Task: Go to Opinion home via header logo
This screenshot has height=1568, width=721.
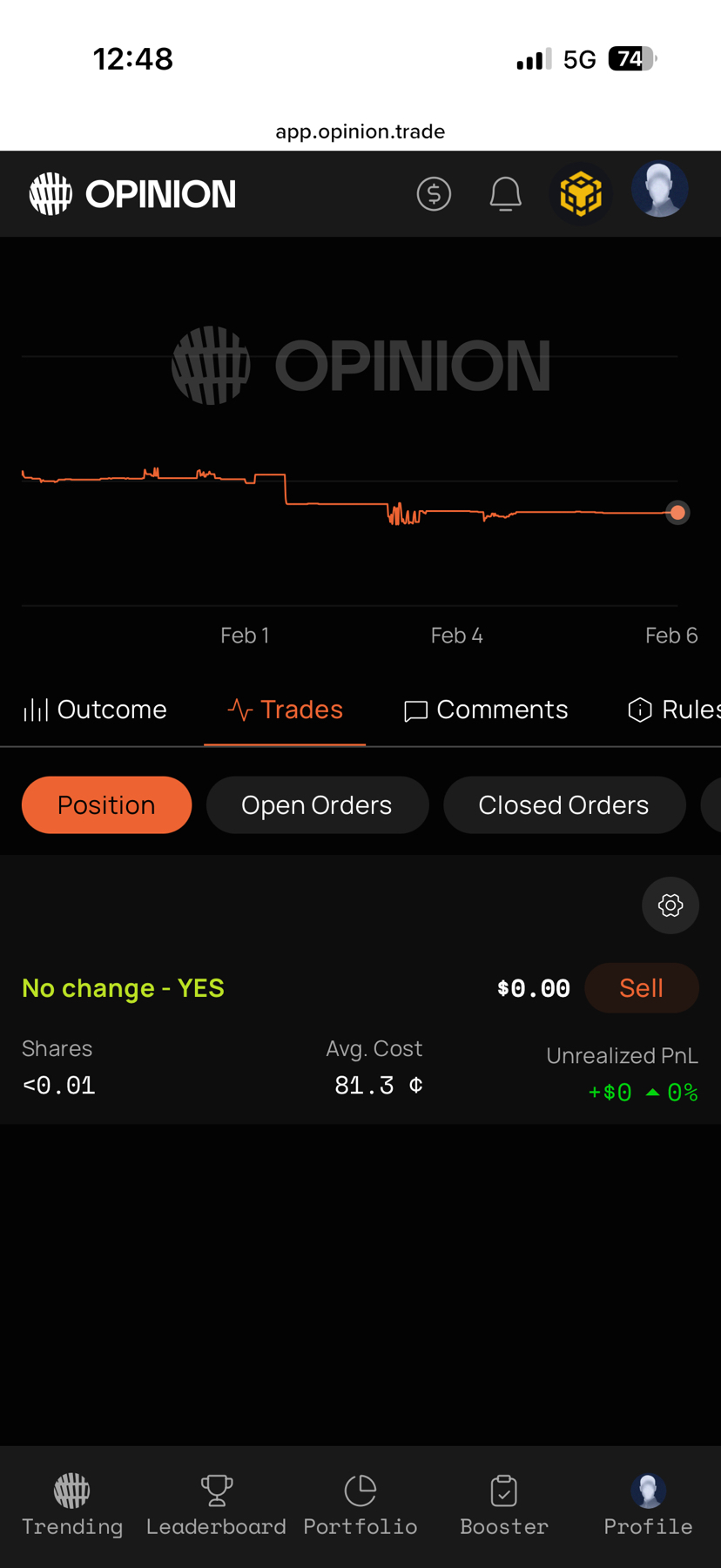Action: (x=132, y=193)
